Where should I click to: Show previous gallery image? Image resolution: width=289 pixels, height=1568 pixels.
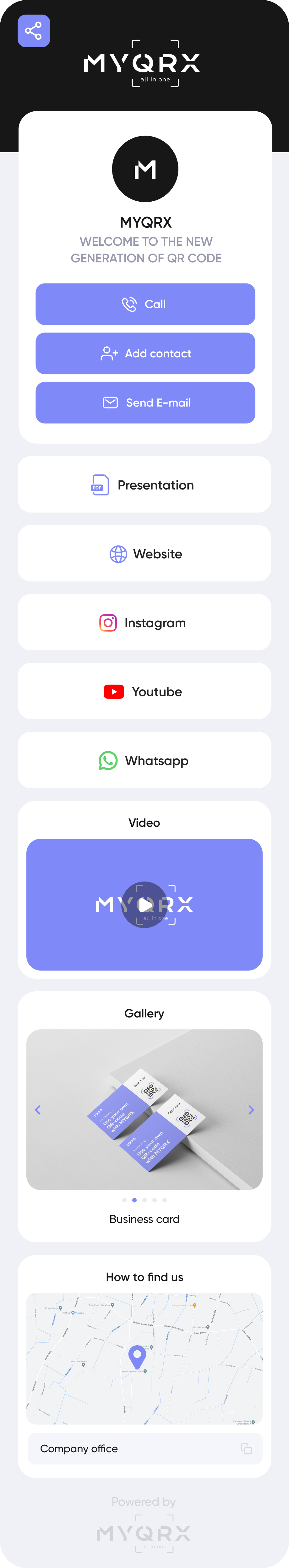pos(38,1110)
